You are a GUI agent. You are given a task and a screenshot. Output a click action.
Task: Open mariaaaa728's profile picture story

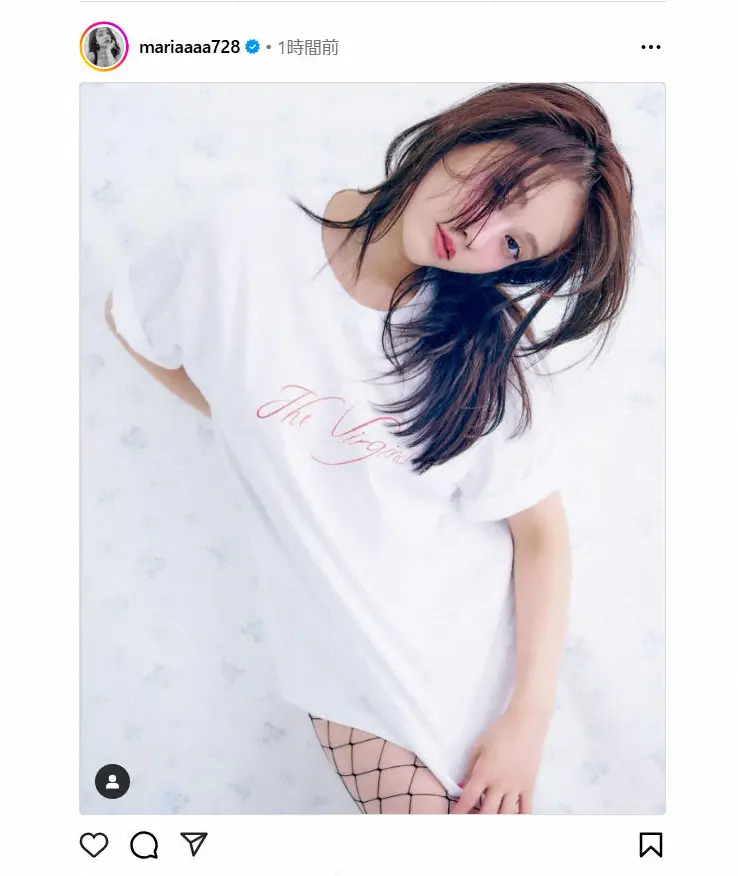click(x=104, y=47)
